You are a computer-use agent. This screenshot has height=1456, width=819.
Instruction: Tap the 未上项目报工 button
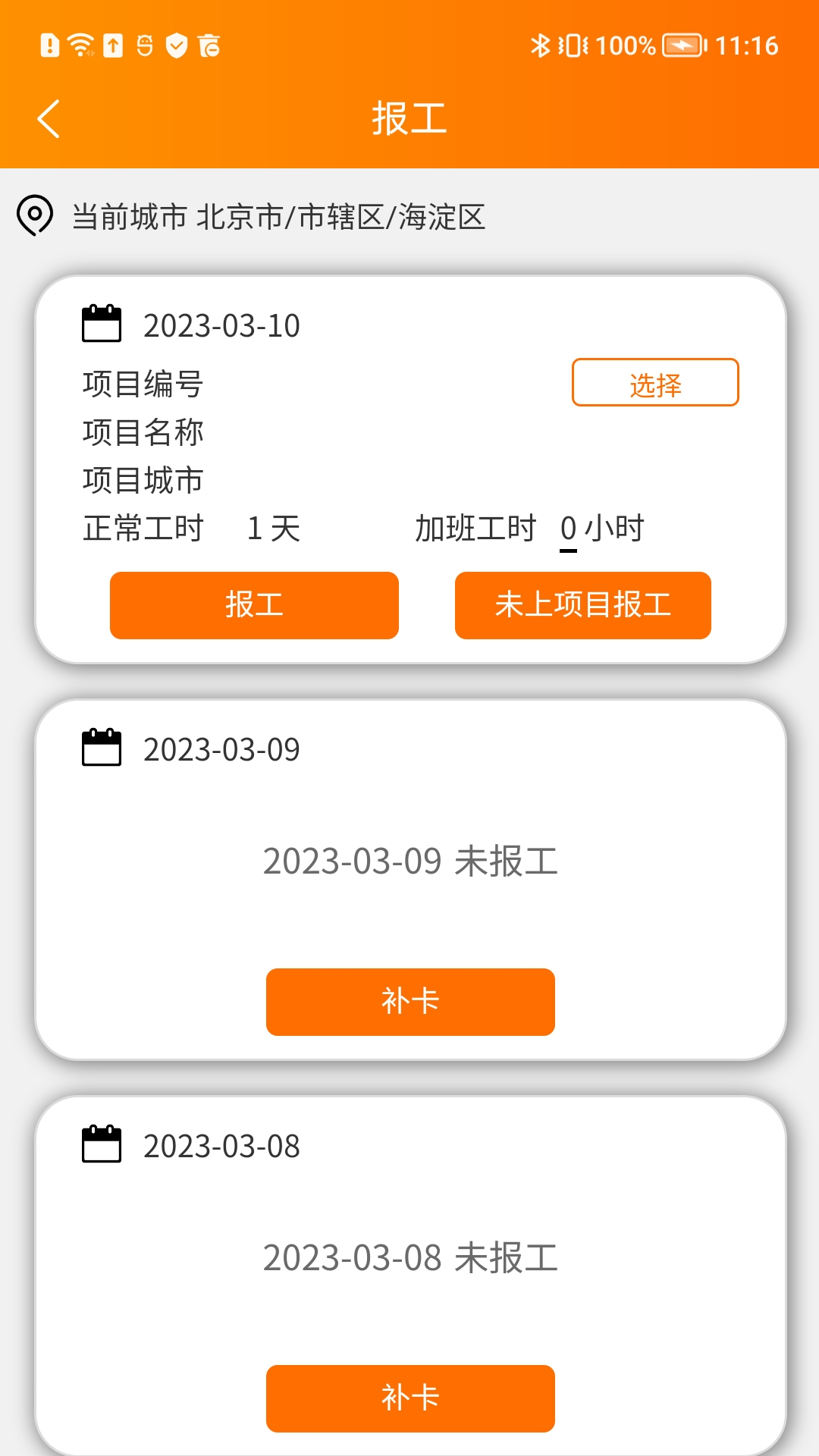tap(582, 605)
